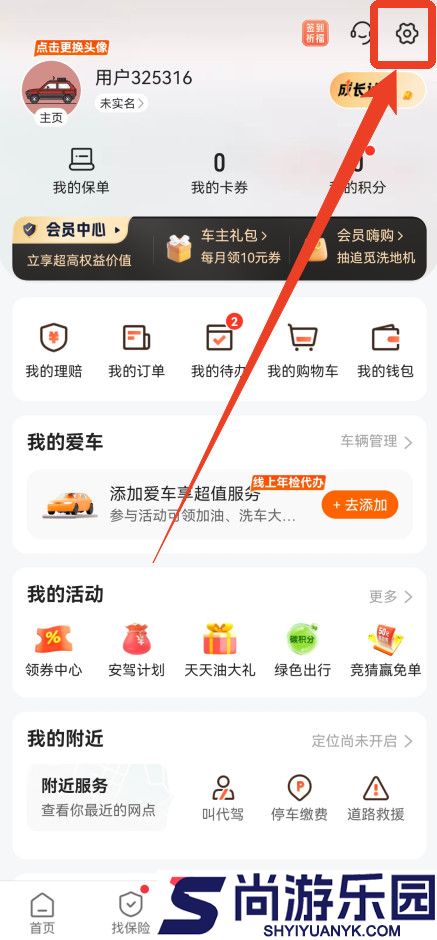This screenshot has height=940, width=437.
Task: Open 安驾计划 activity
Action: [x=136, y=651]
